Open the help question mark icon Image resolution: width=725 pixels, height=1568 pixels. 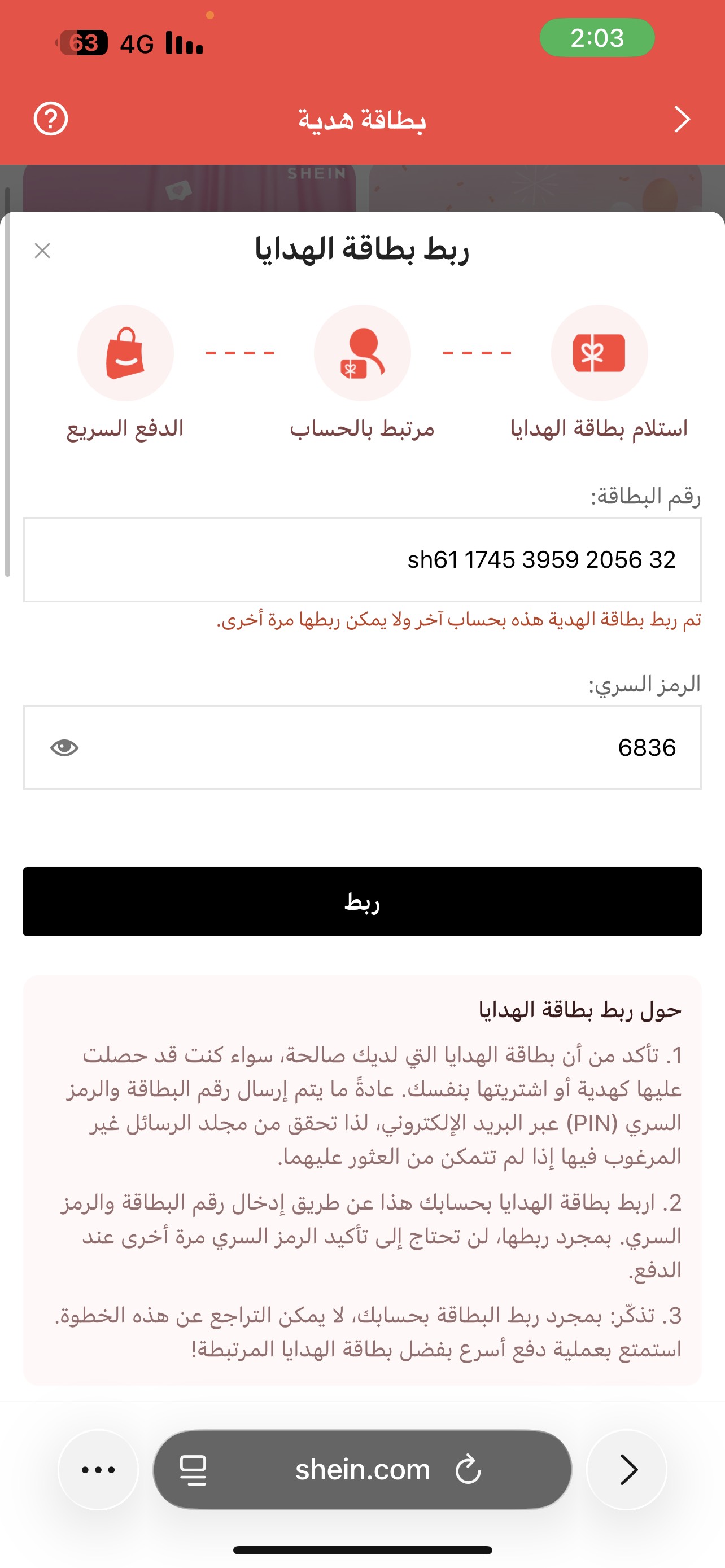click(x=50, y=119)
